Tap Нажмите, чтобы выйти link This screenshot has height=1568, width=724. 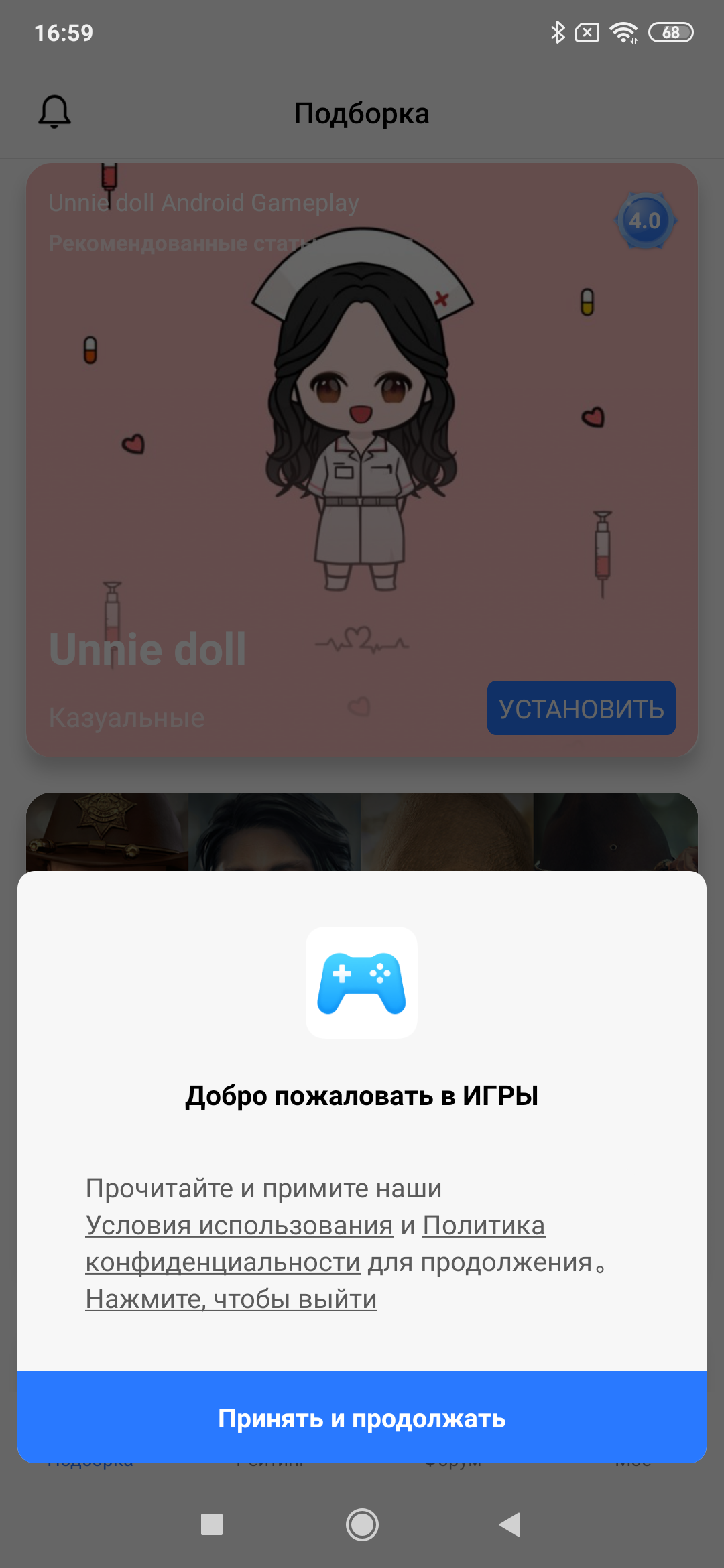231,1299
